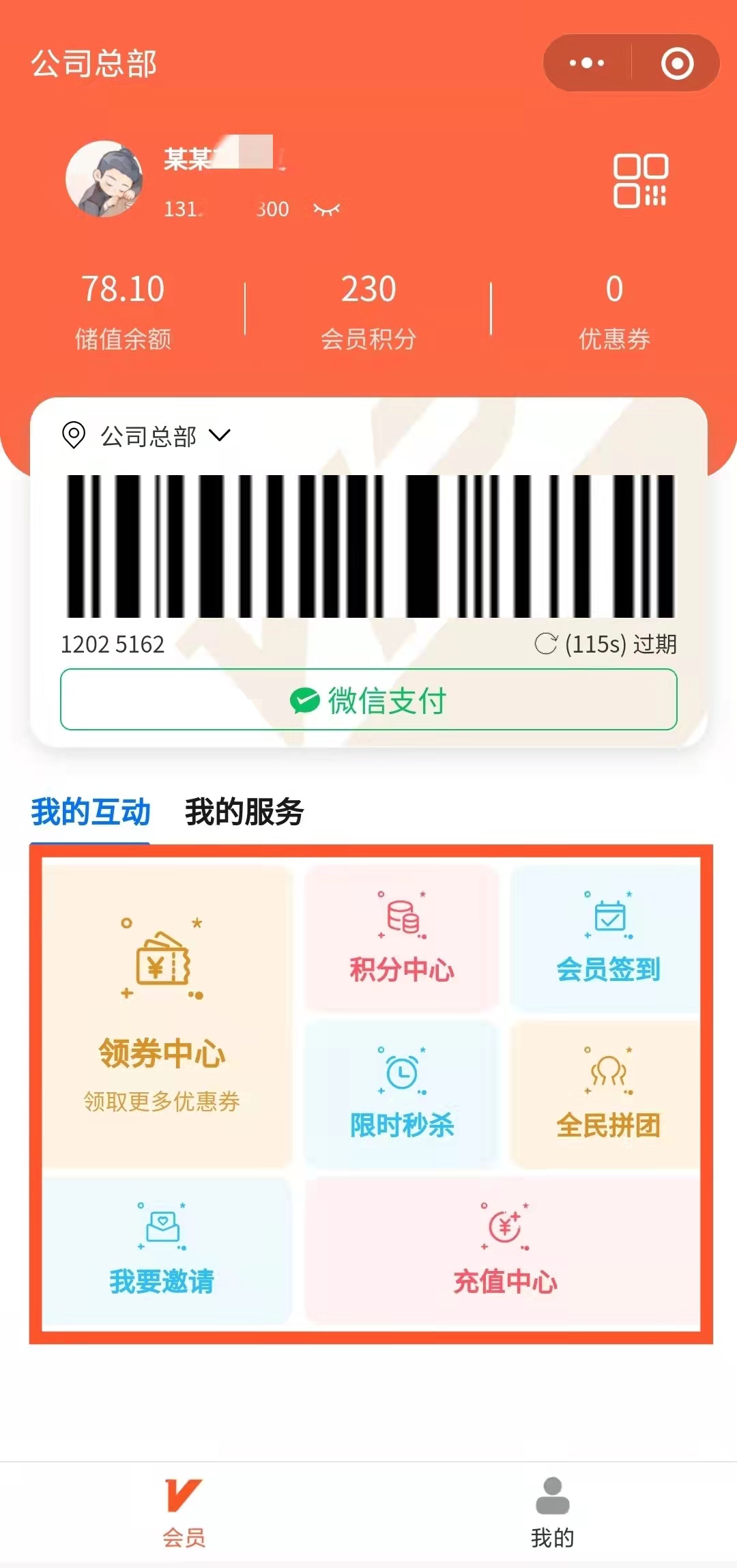Pay with 微信支付 button
Viewport: 737px width, 1568px height.
pyautogui.click(x=369, y=700)
